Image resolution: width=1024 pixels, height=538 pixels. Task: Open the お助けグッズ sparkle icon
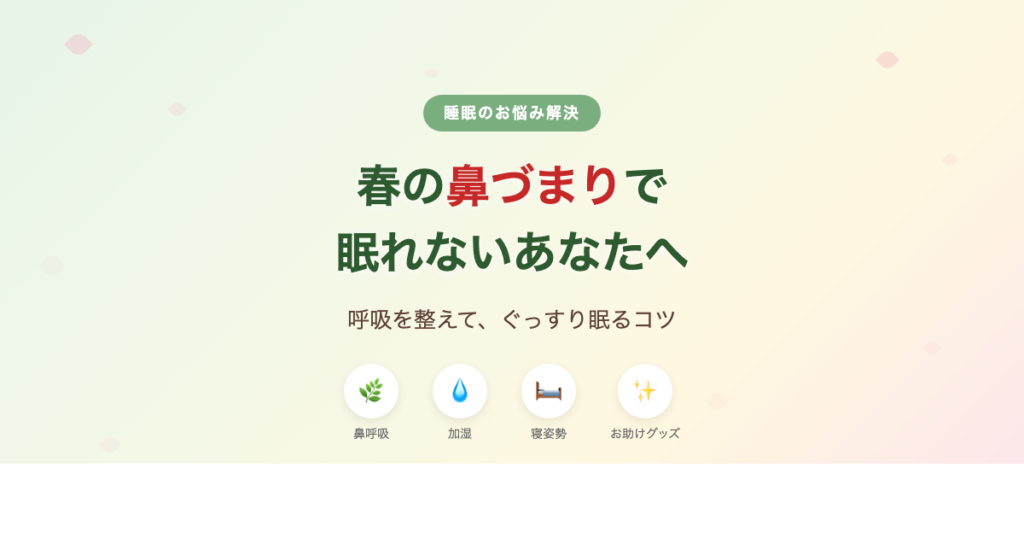click(x=645, y=391)
